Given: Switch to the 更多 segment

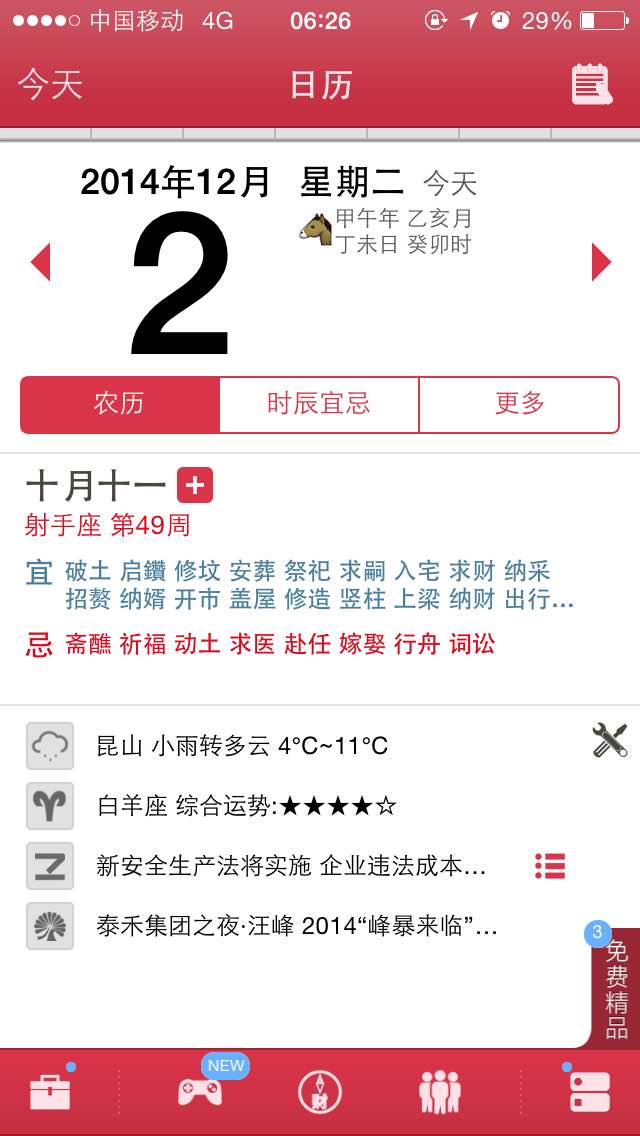Looking at the screenshot, I should (519, 404).
